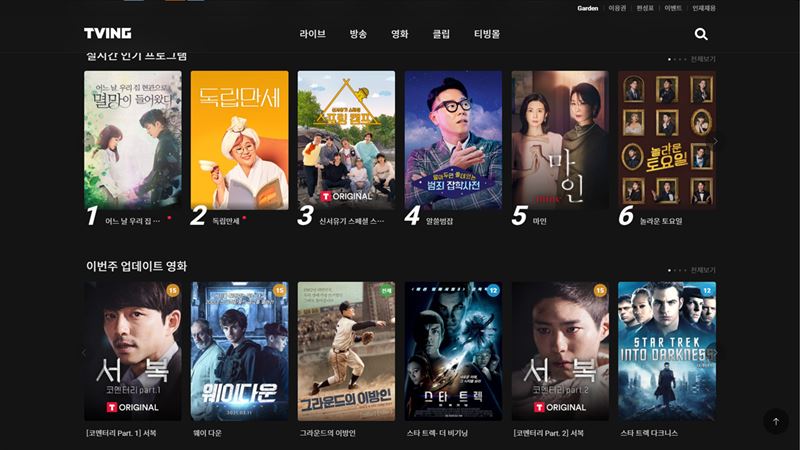Open the 웨이 다운 movie

tap(240, 350)
